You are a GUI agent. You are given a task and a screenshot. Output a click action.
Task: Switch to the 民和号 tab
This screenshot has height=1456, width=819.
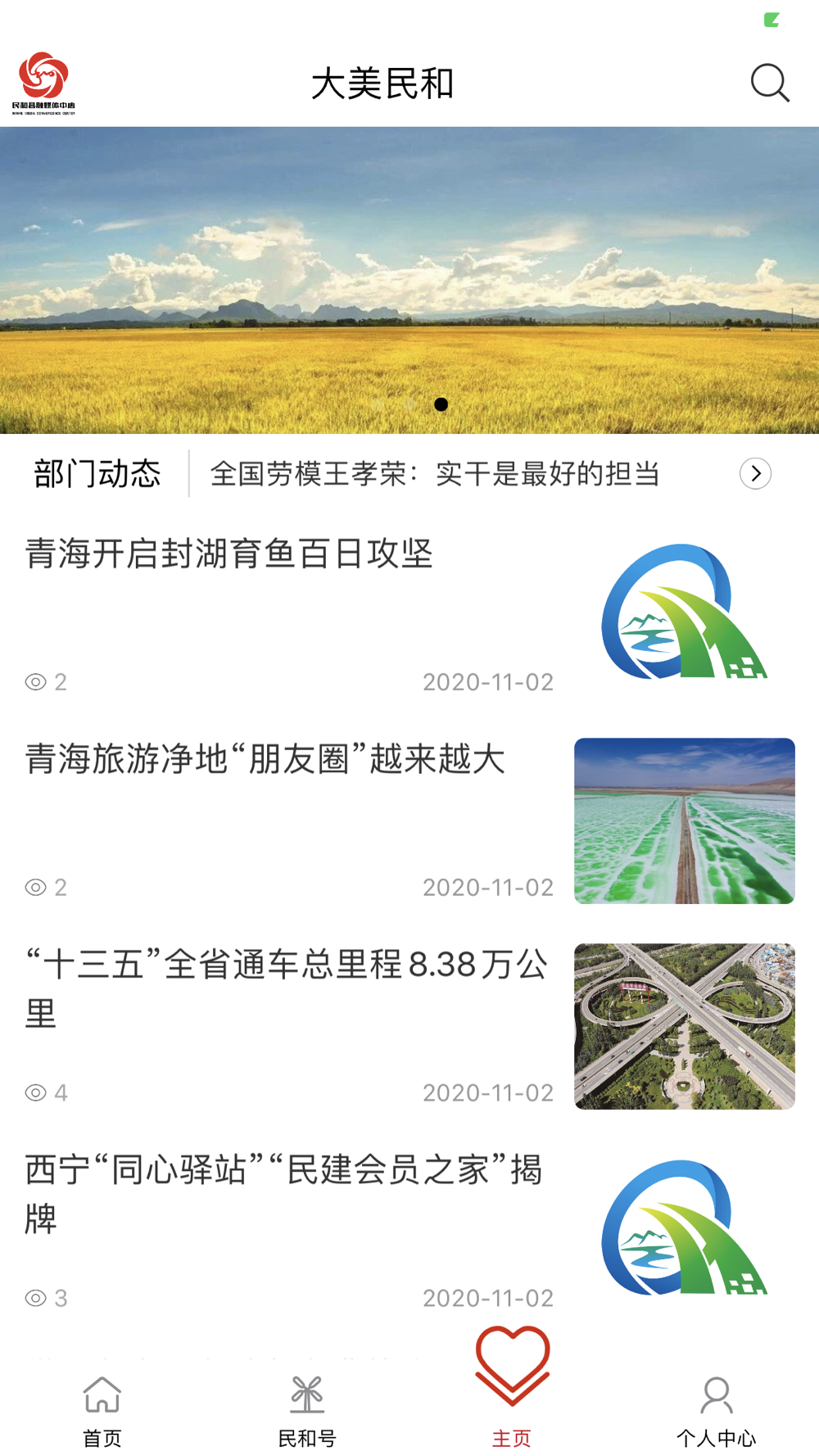click(307, 1412)
